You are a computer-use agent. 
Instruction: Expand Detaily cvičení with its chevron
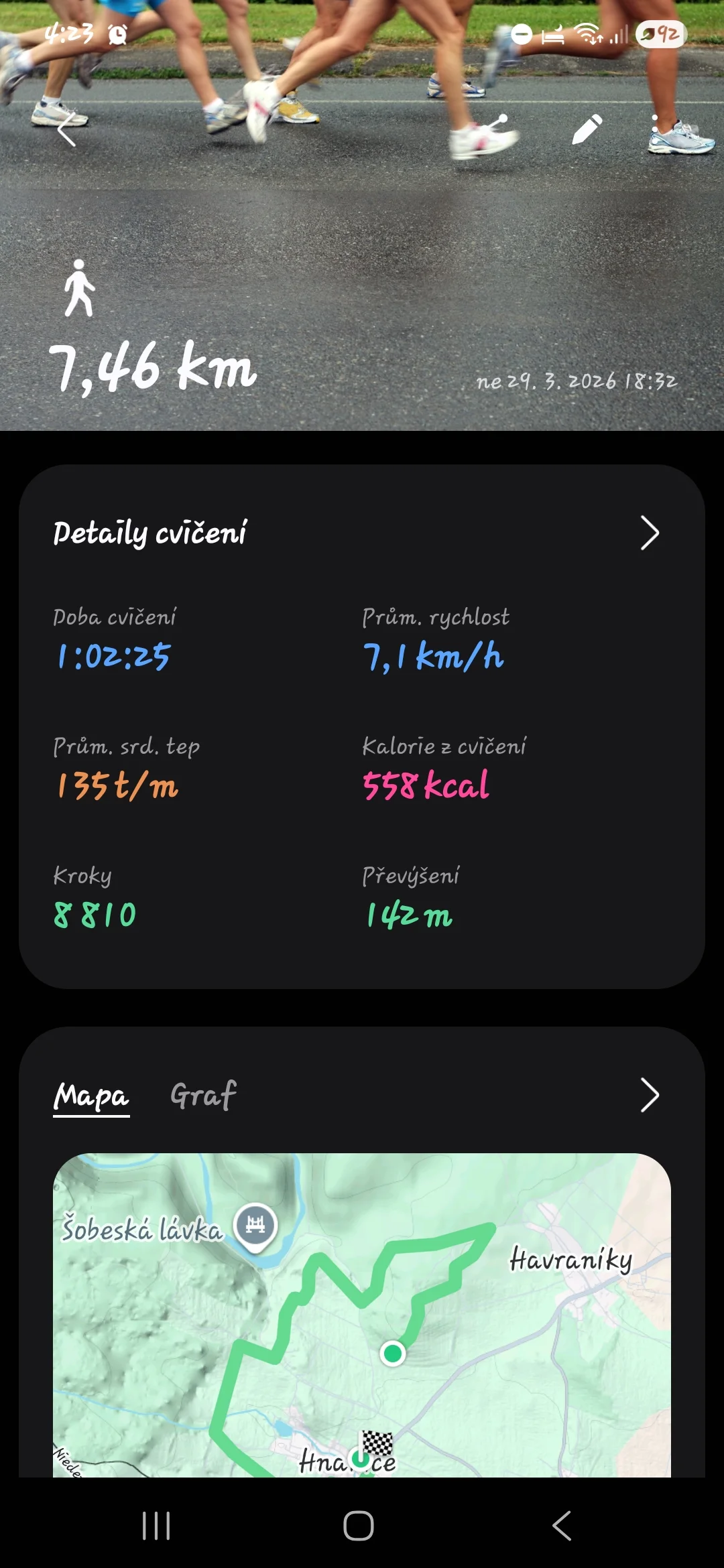649,533
